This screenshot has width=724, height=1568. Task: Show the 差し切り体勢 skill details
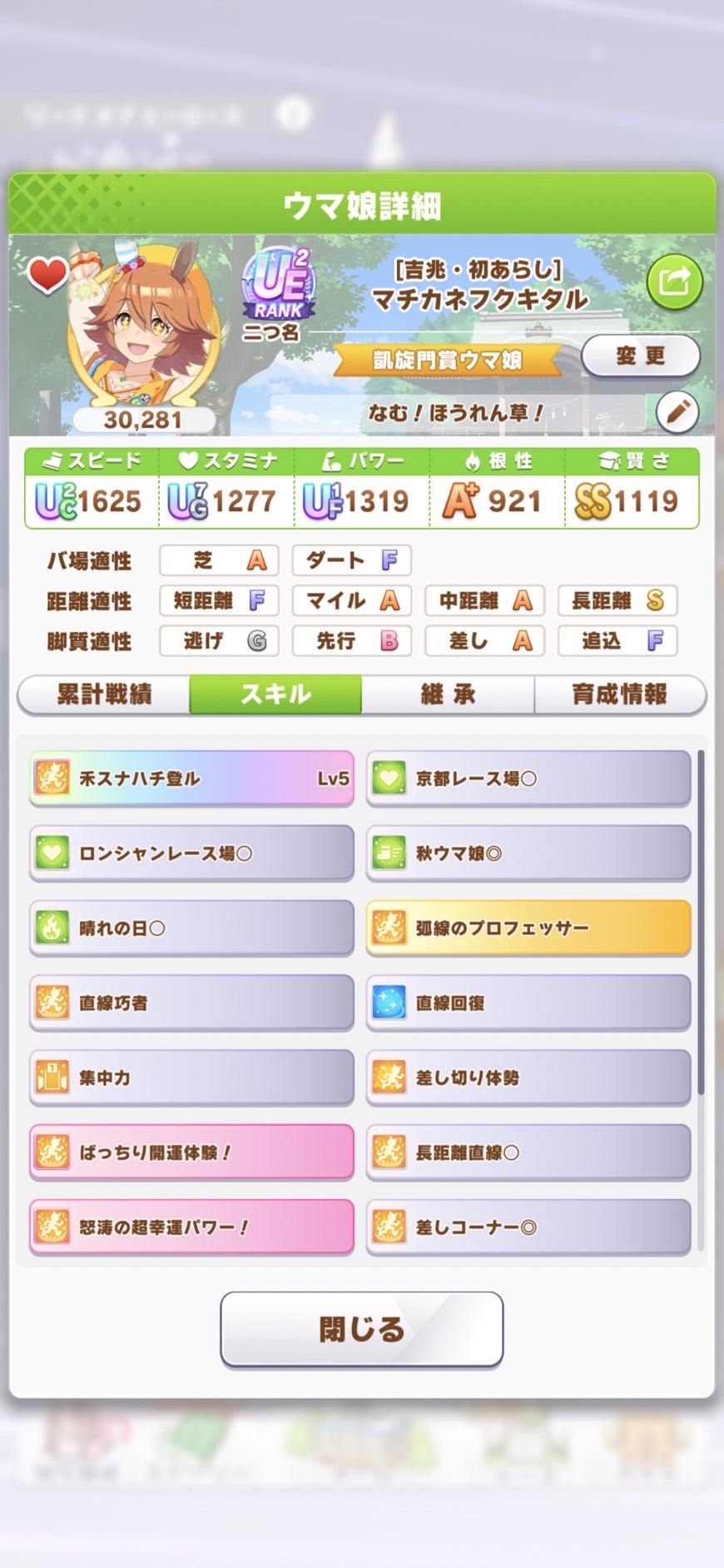(x=528, y=1078)
